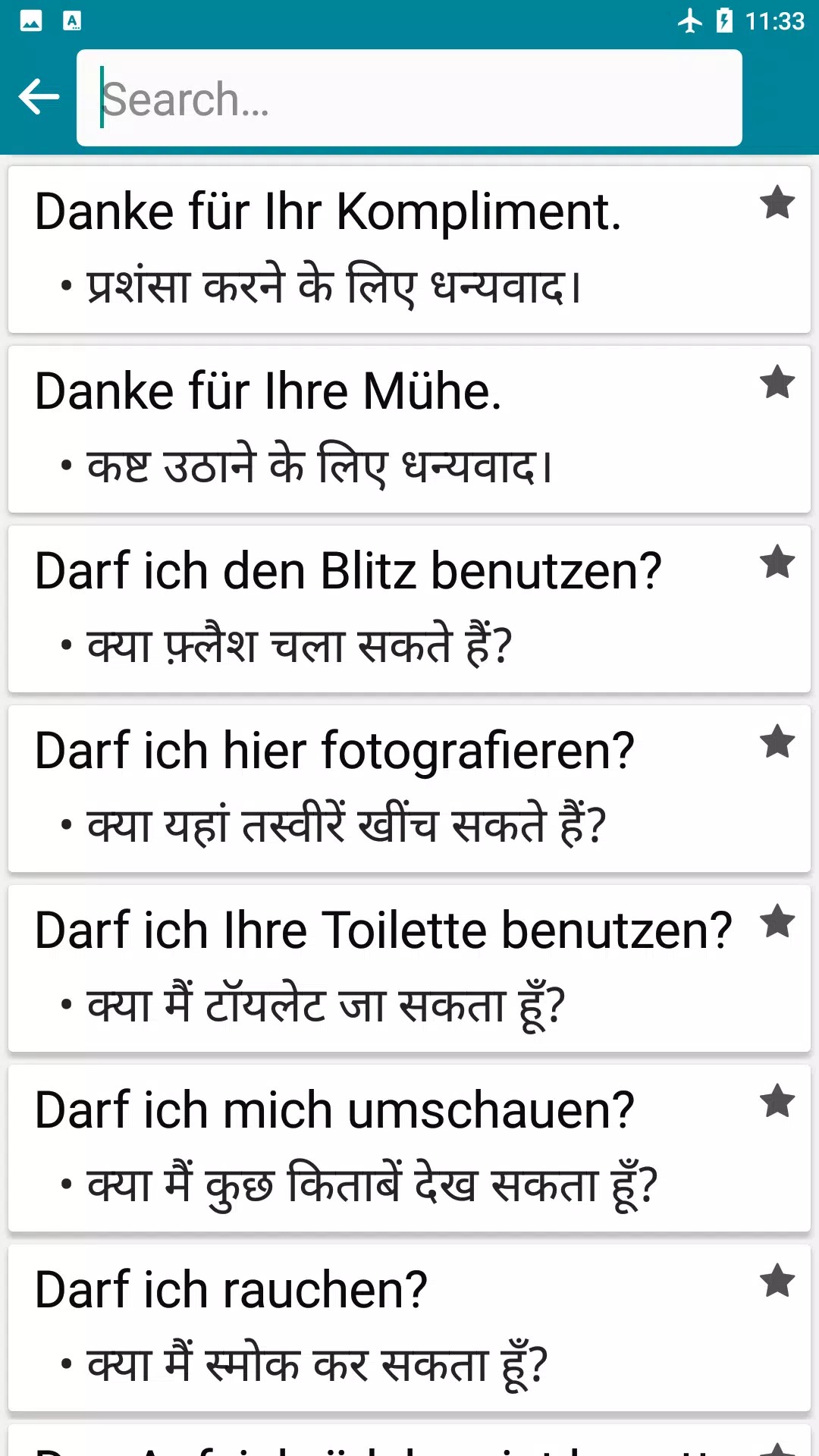This screenshot has width=819, height=1456.
Task: Add 'Darf ich mich umschauen?' to favorites
Action: [777, 1102]
